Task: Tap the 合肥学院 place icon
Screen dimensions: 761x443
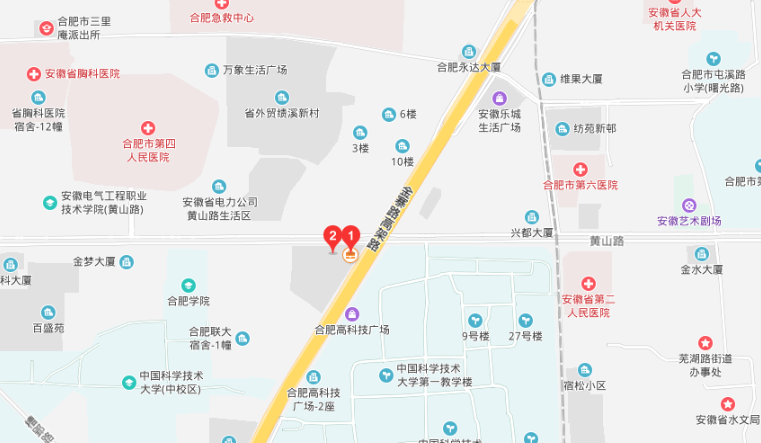Action: 189,286
